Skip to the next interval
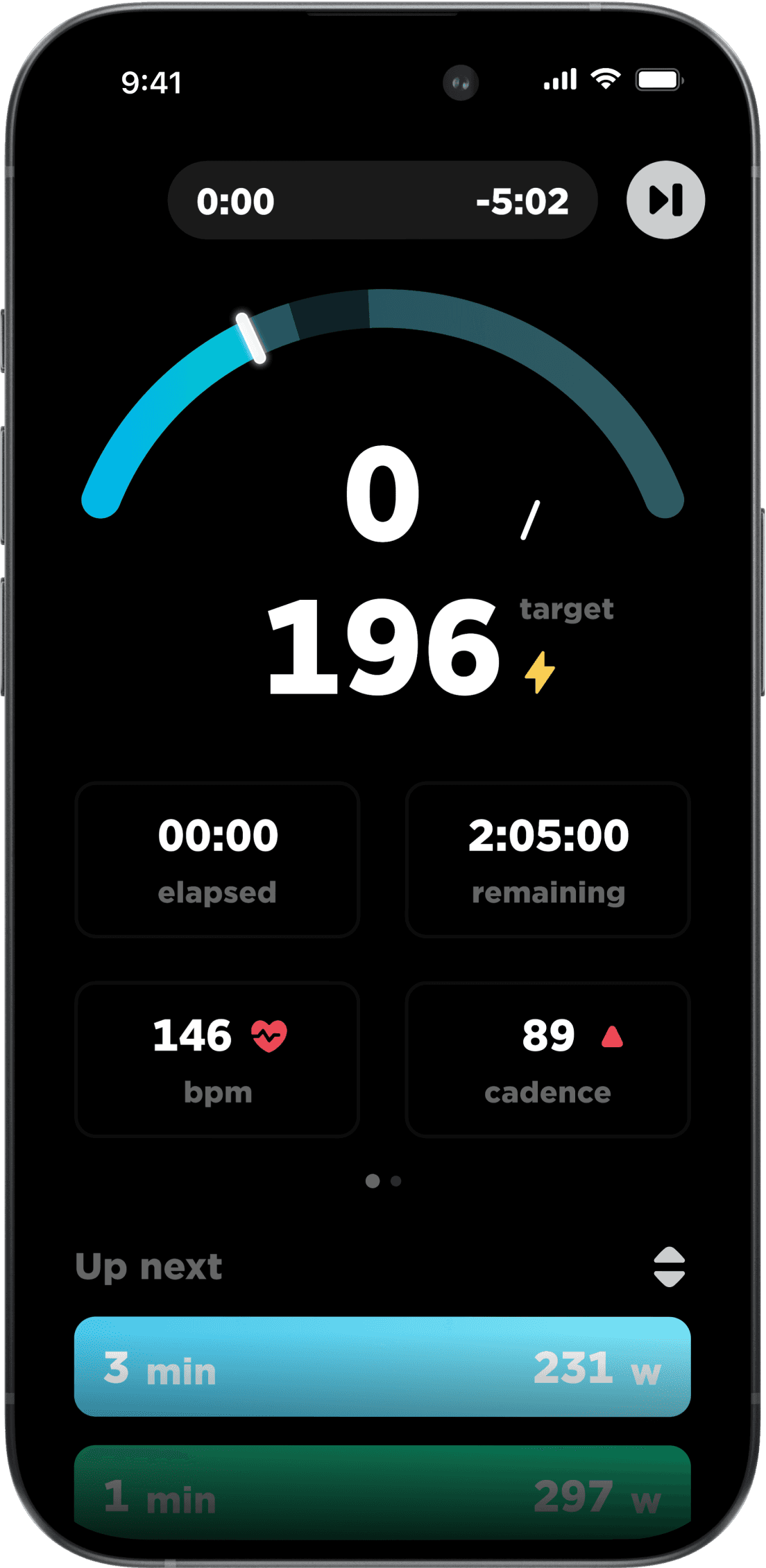The width and height of the screenshot is (766, 1568). tap(665, 200)
